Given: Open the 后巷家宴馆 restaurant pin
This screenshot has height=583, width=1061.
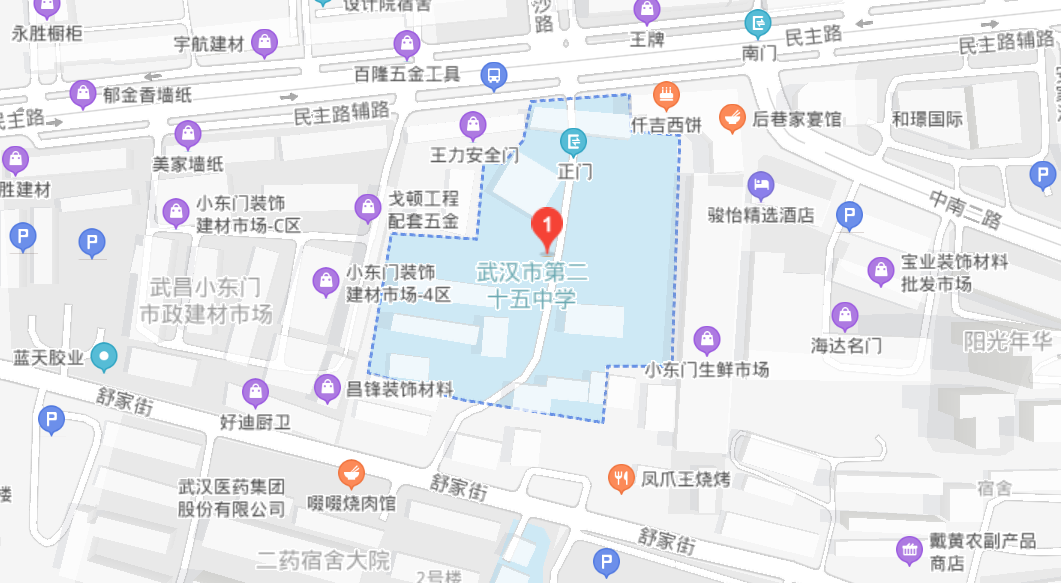Looking at the screenshot, I should (733, 118).
